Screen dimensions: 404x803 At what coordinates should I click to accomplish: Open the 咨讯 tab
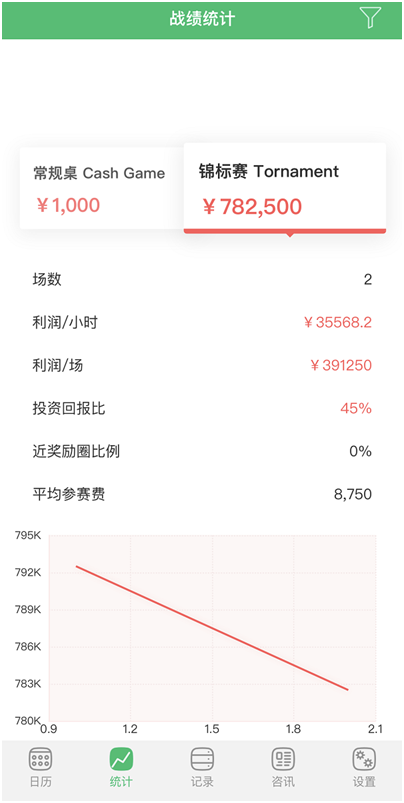click(283, 767)
